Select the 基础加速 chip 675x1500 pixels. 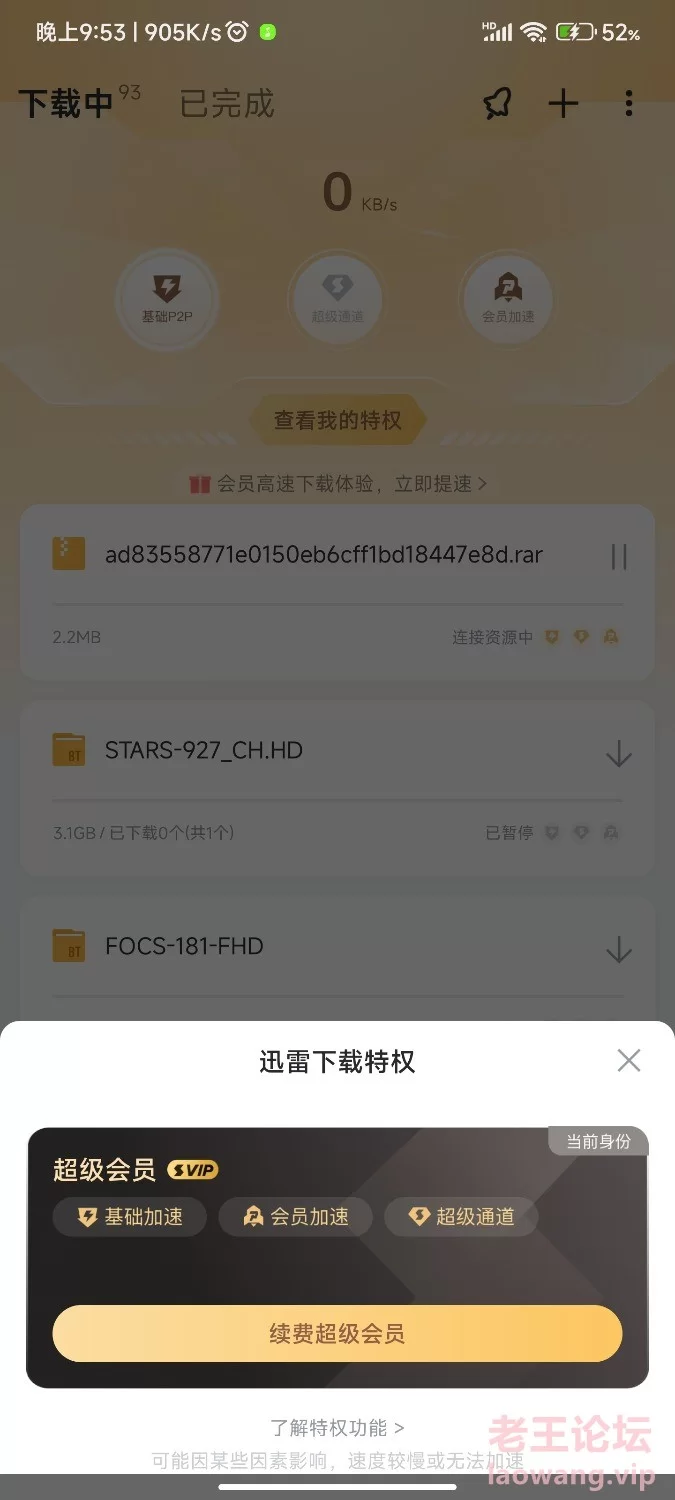tap(130, 1217)
